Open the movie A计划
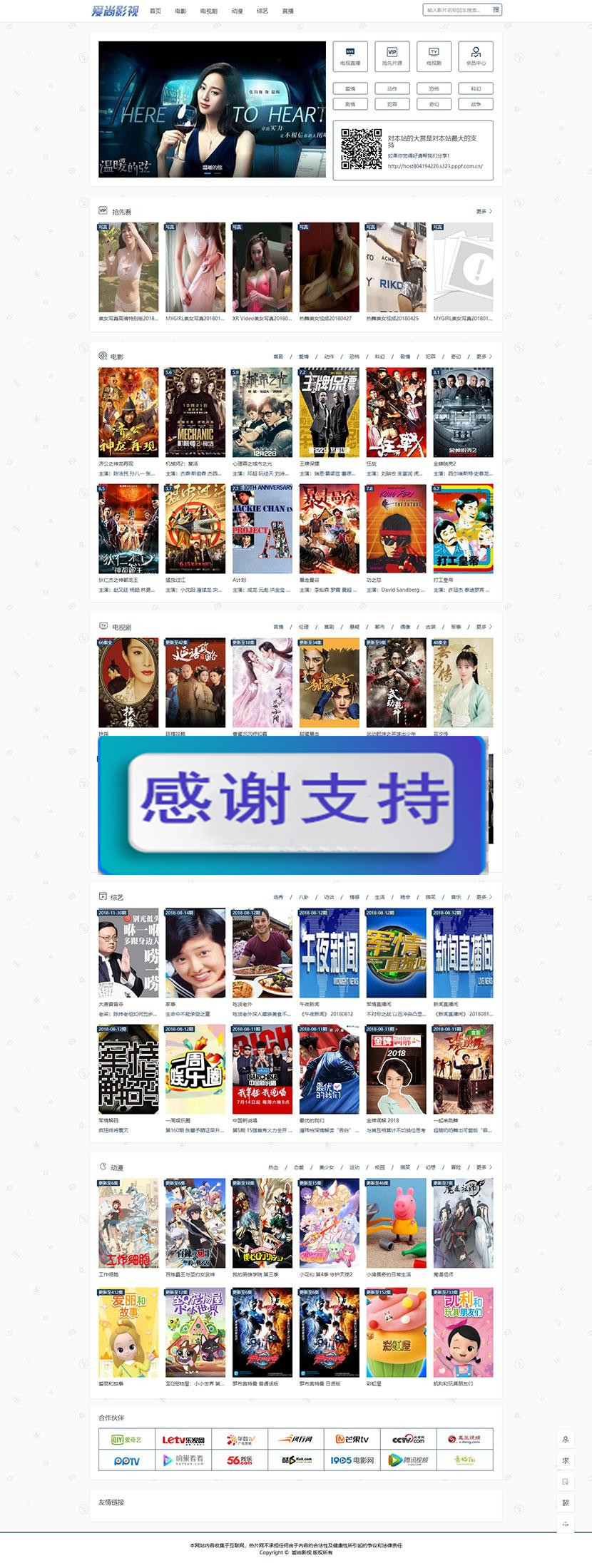 tap(262, 530)
